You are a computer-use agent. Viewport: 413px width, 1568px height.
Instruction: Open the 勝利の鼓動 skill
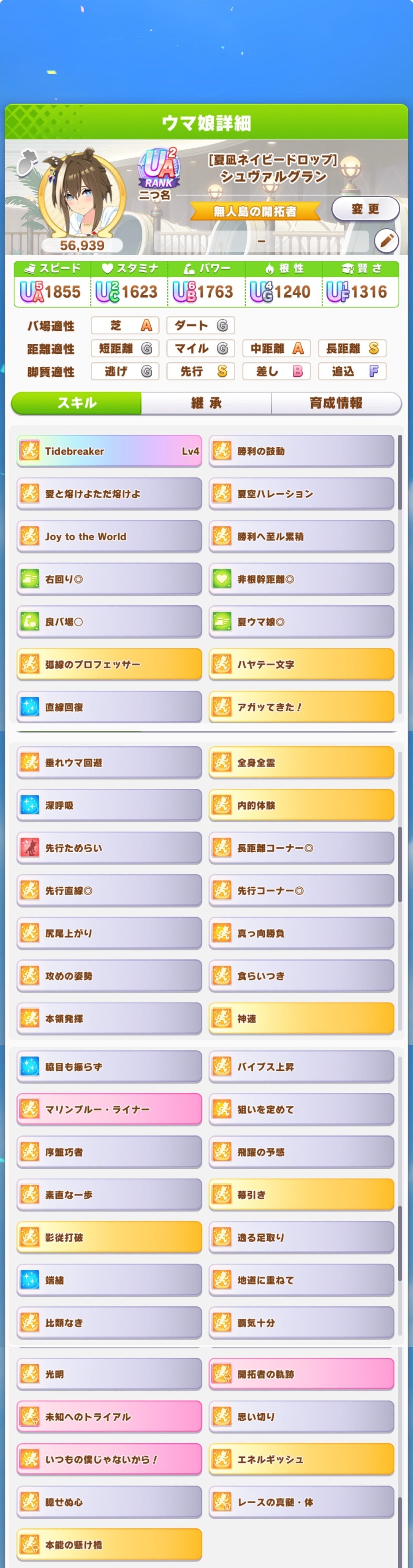tap(302, 451)
